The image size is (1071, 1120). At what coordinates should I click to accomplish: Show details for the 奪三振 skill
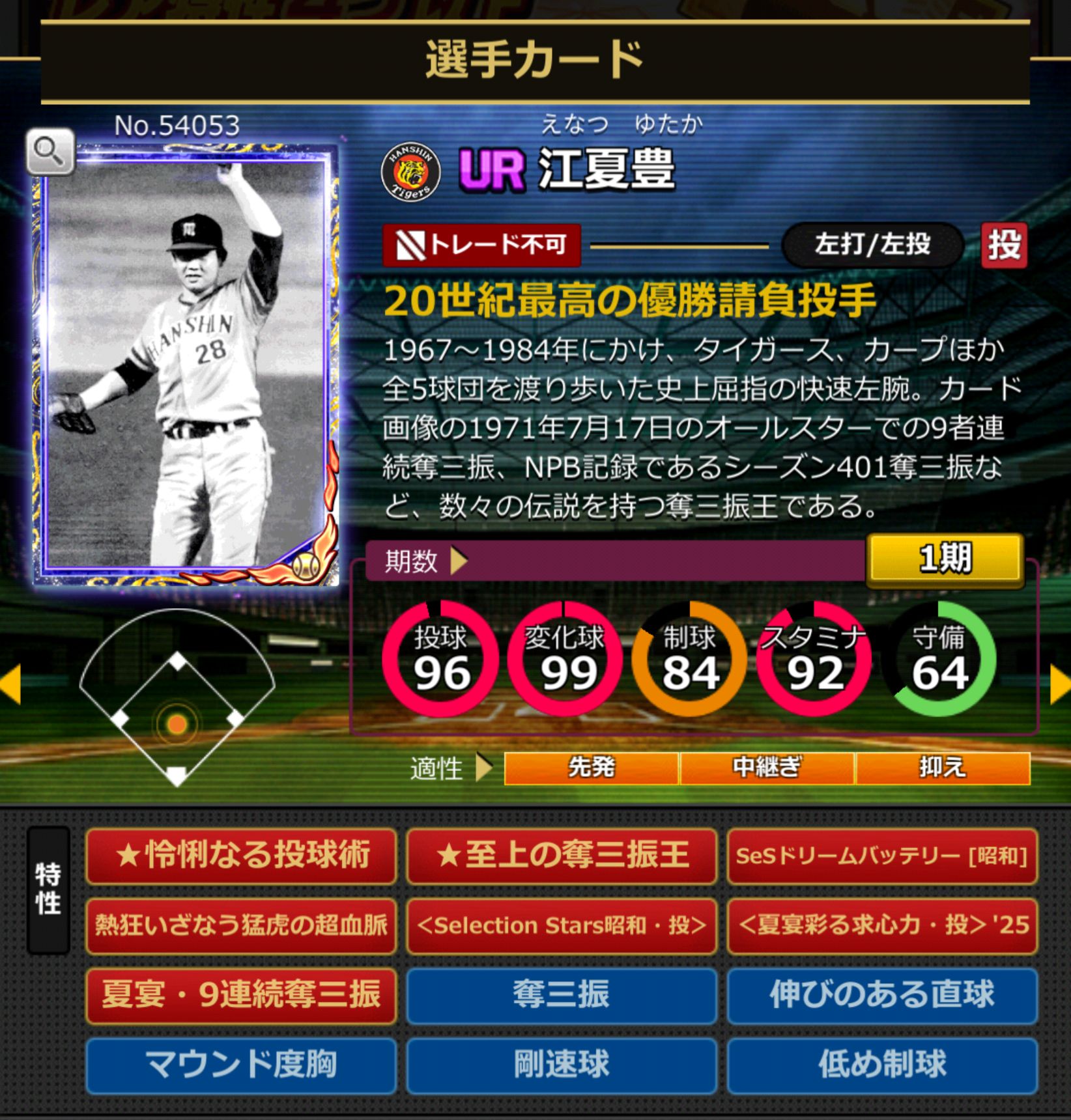click(562, 995)
